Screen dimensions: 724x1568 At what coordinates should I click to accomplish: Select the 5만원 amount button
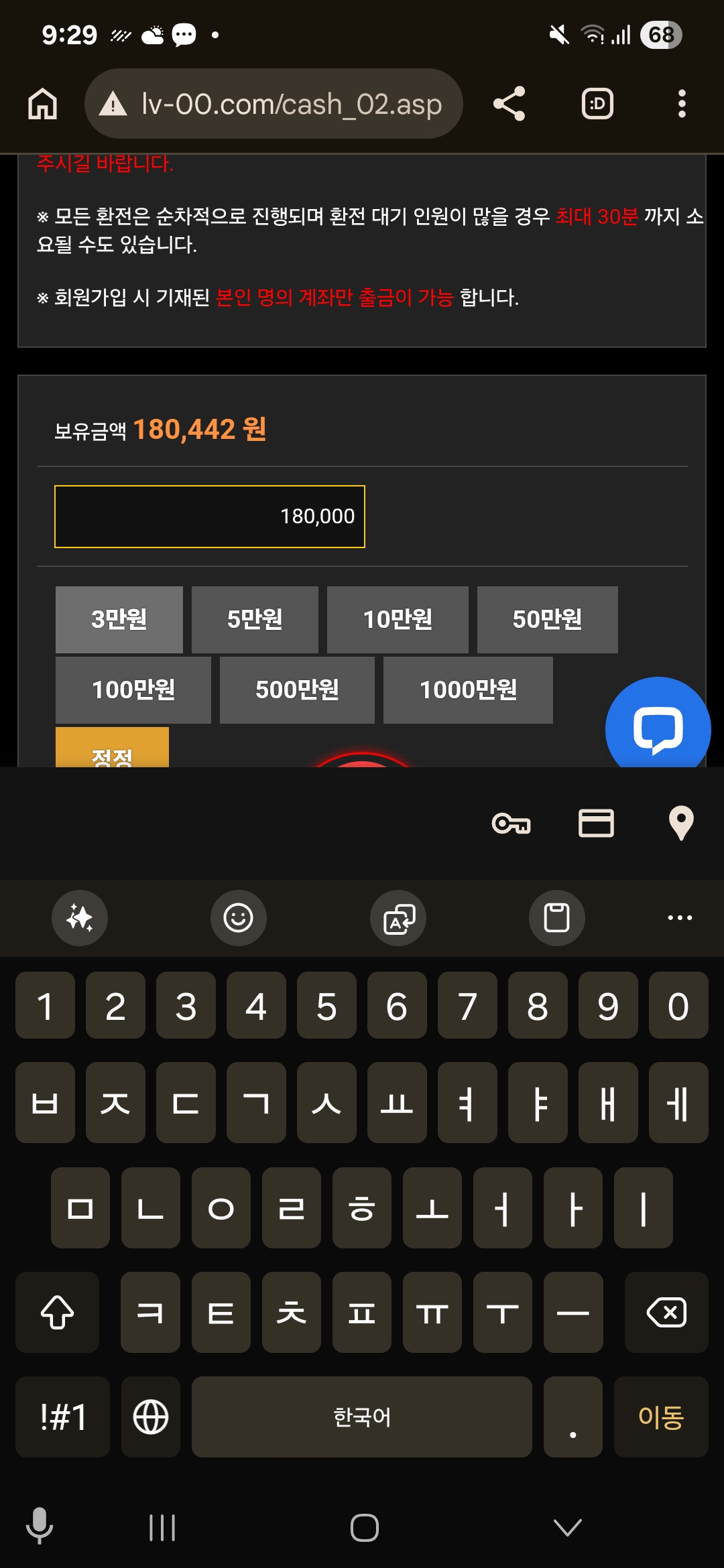(x=255, y=619)
